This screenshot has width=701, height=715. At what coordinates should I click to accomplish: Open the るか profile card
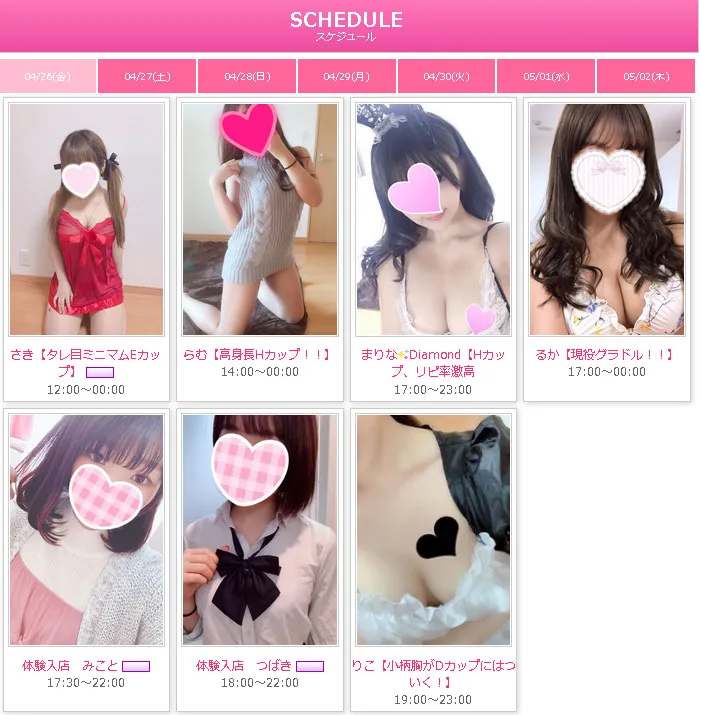tap(606, 220)
